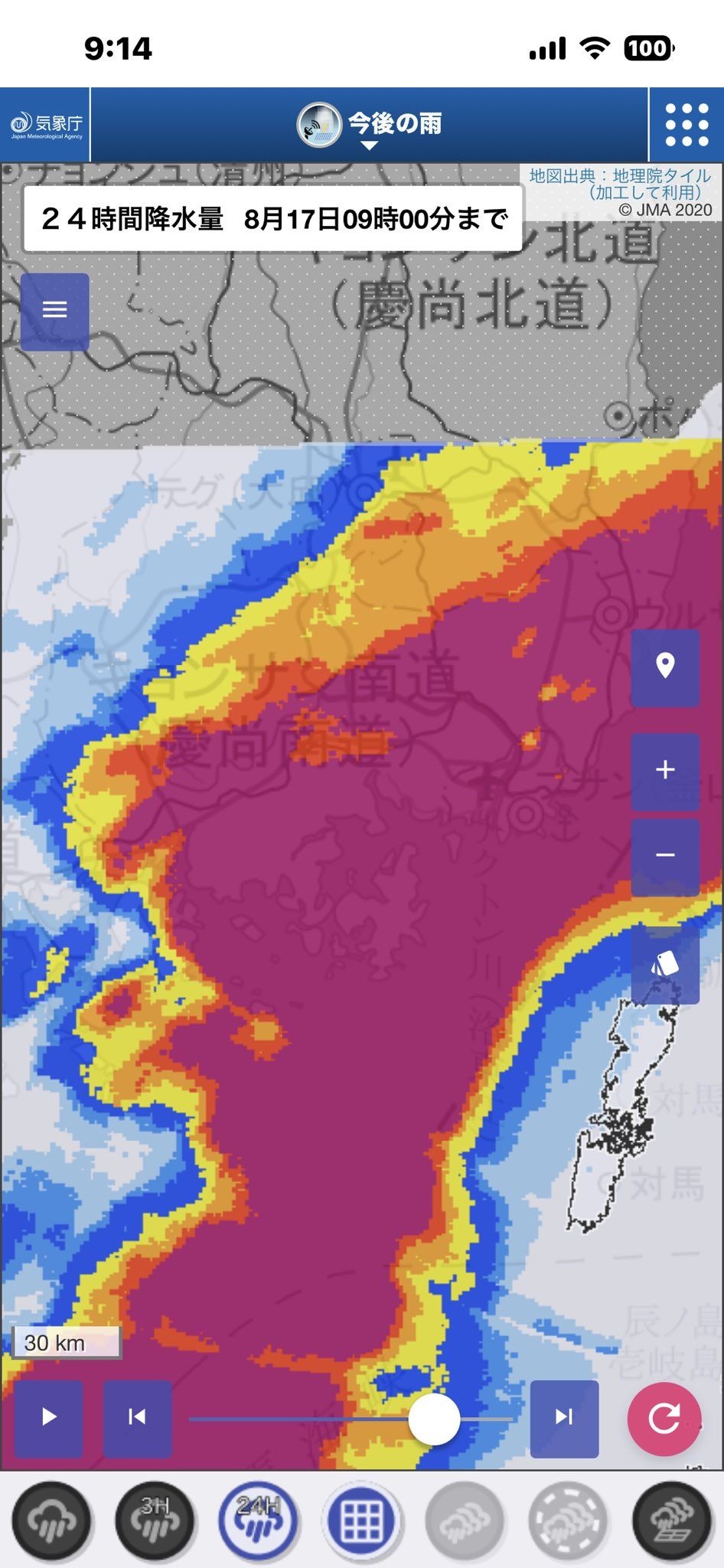The width and height of the screenshot is (724, 1568).
Task: Tap the time slider handle
Action: coord(434,1419)
